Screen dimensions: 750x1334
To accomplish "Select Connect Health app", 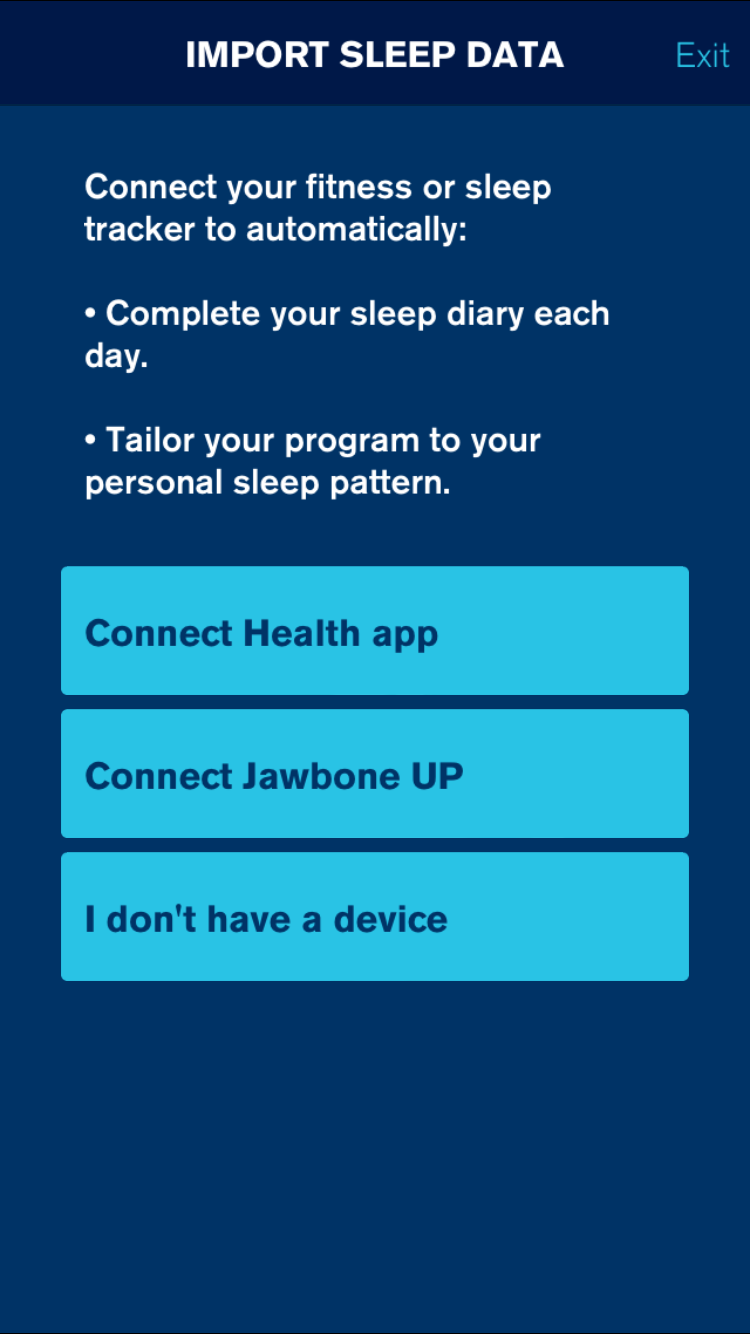I will 374,631.
